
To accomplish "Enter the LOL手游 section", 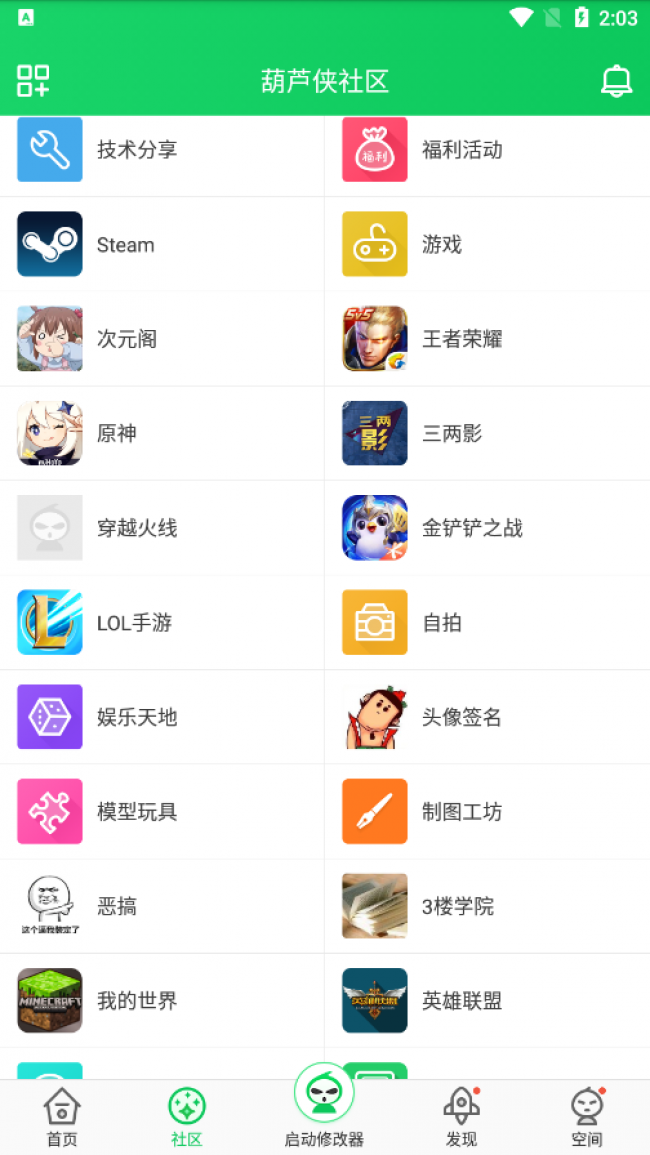I will pyautogui.click(x=134, y=622).
